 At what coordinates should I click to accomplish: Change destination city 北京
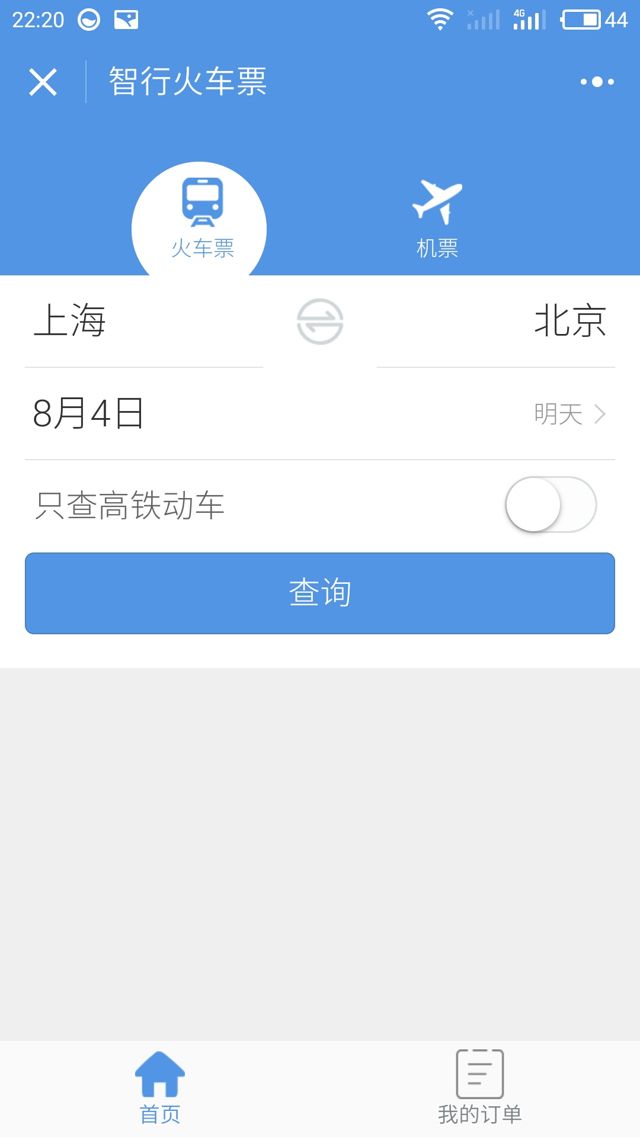(570, 322)
